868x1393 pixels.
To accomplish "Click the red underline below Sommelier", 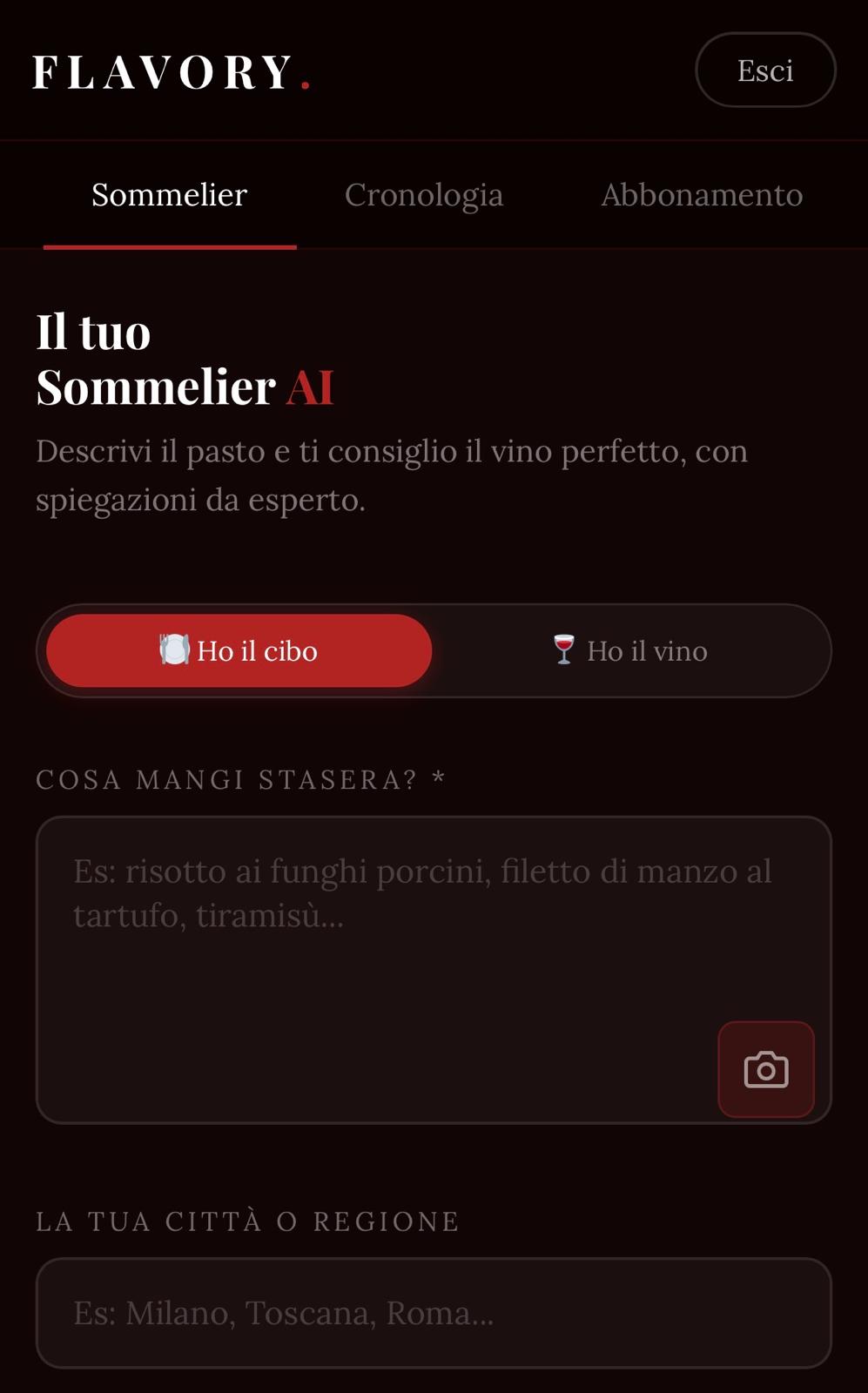I will tap(171, 249).
